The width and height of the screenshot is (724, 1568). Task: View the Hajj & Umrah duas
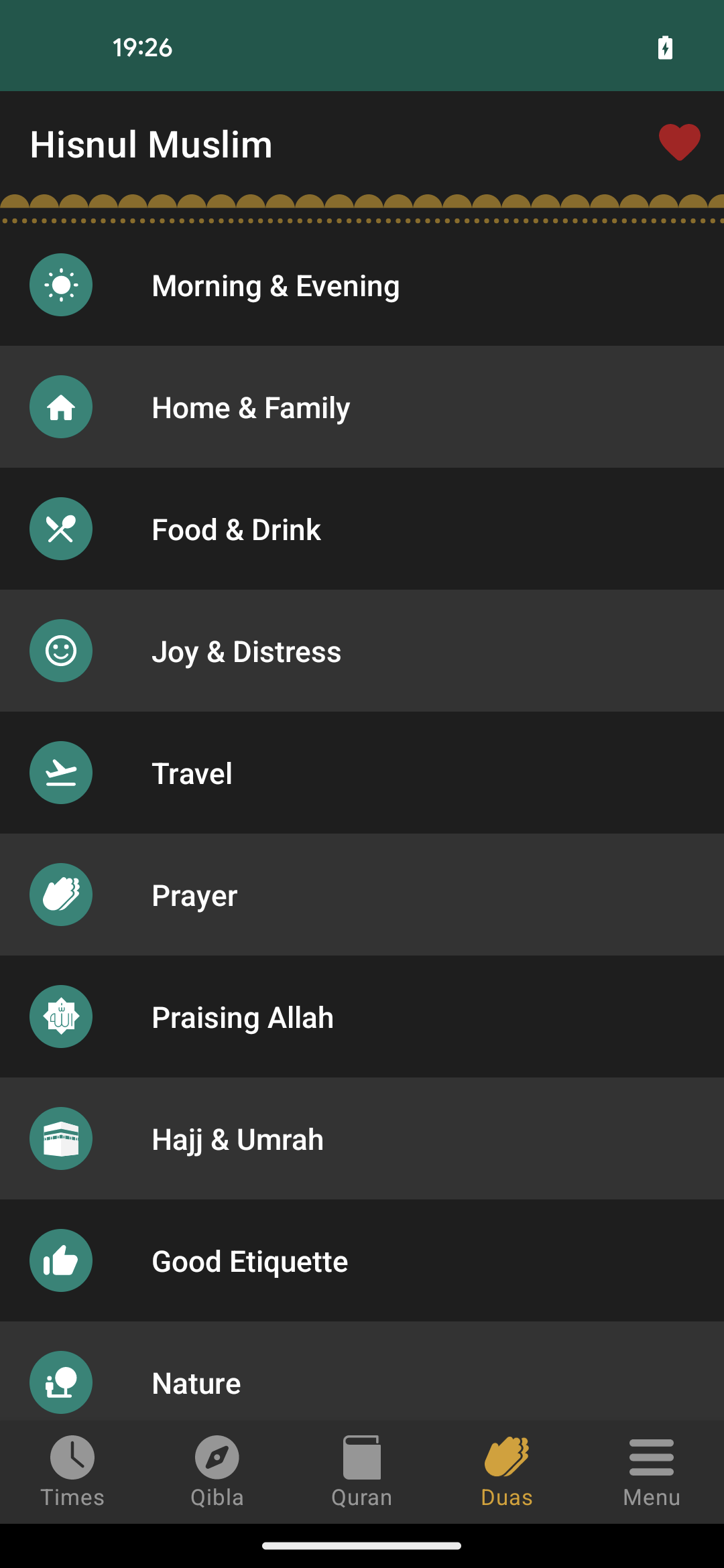362,1139
